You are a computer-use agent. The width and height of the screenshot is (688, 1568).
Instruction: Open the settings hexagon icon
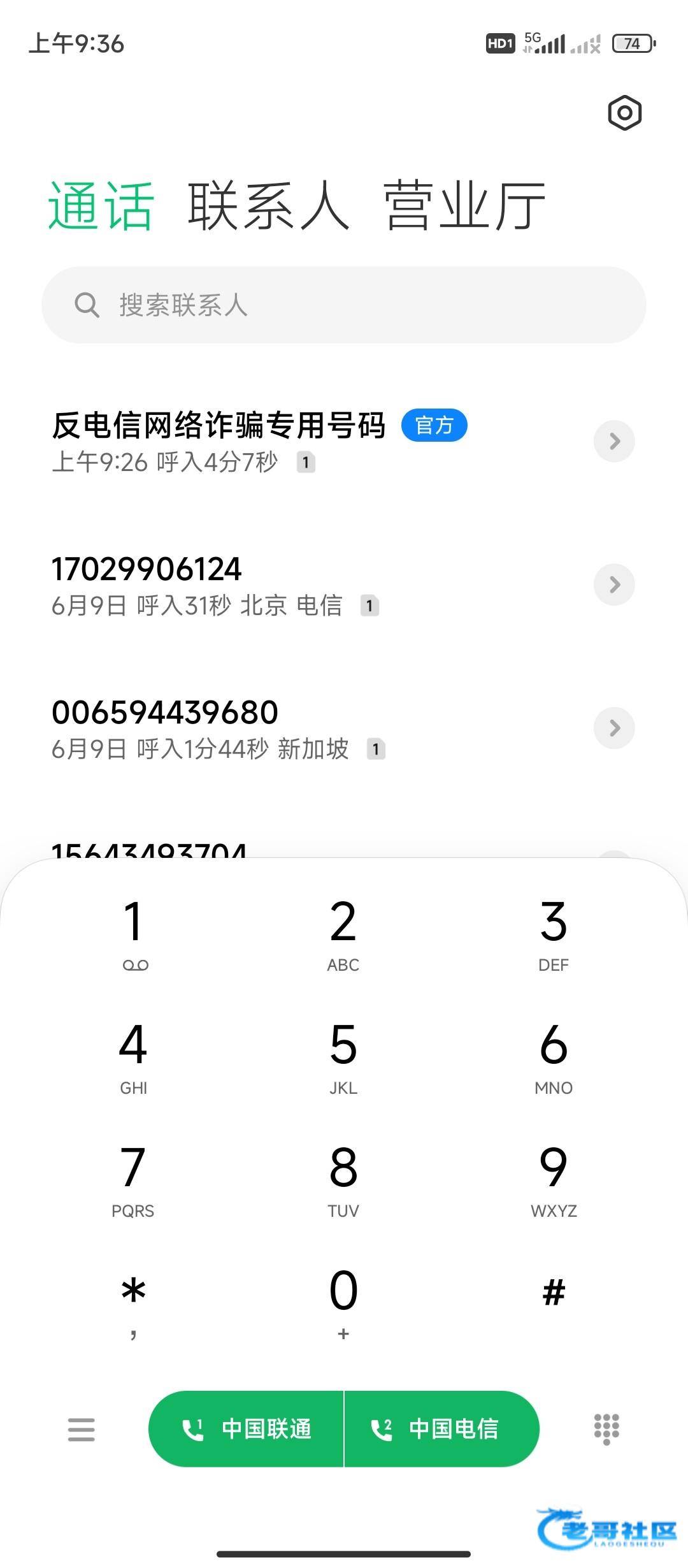point(624,113)
